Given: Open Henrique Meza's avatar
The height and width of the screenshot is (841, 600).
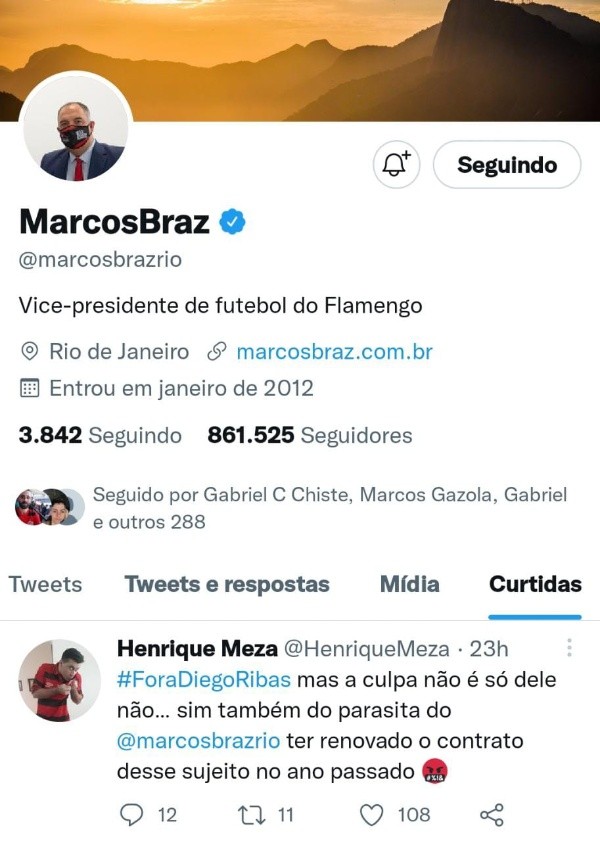Looking at the screenshot, I should pyautogui.click(x=59, y=680).
